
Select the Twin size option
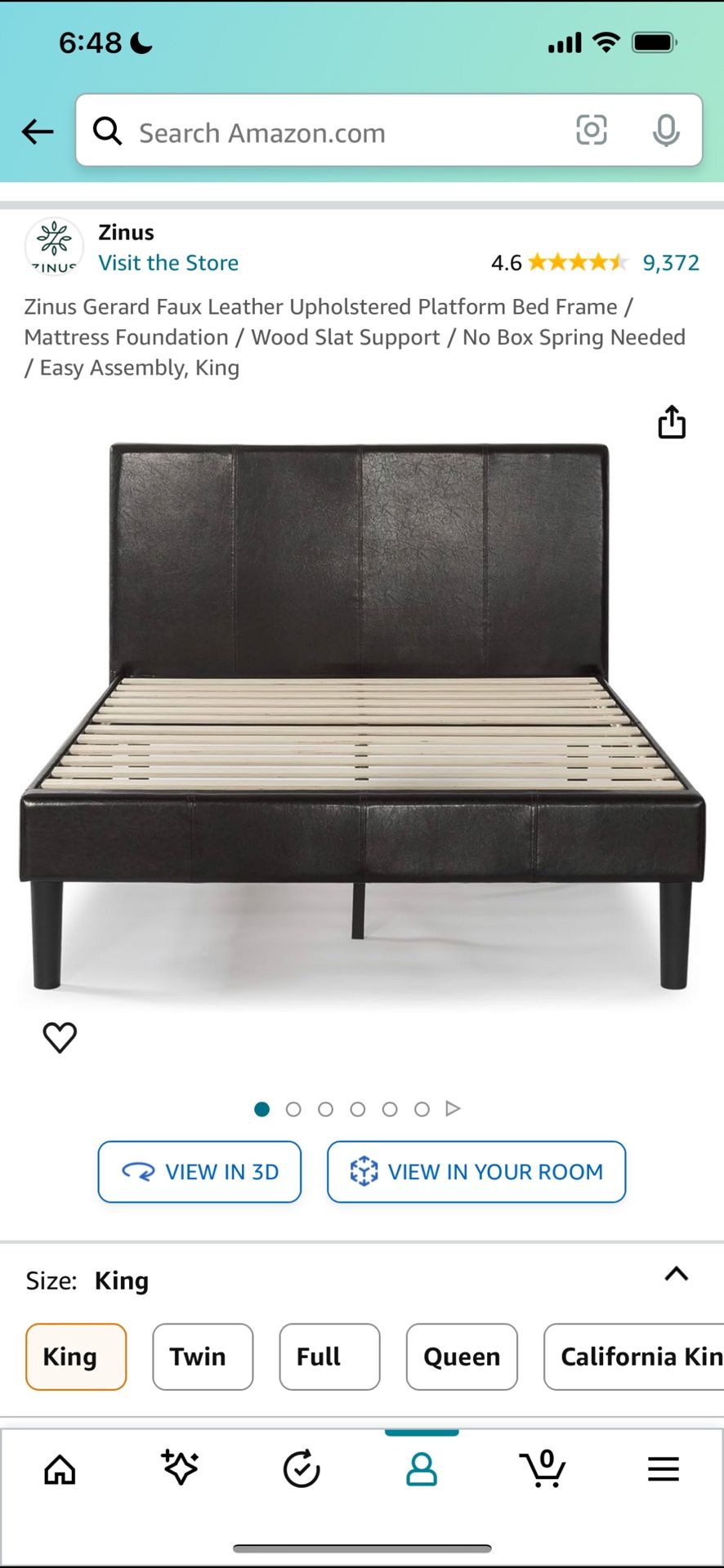203,1356
